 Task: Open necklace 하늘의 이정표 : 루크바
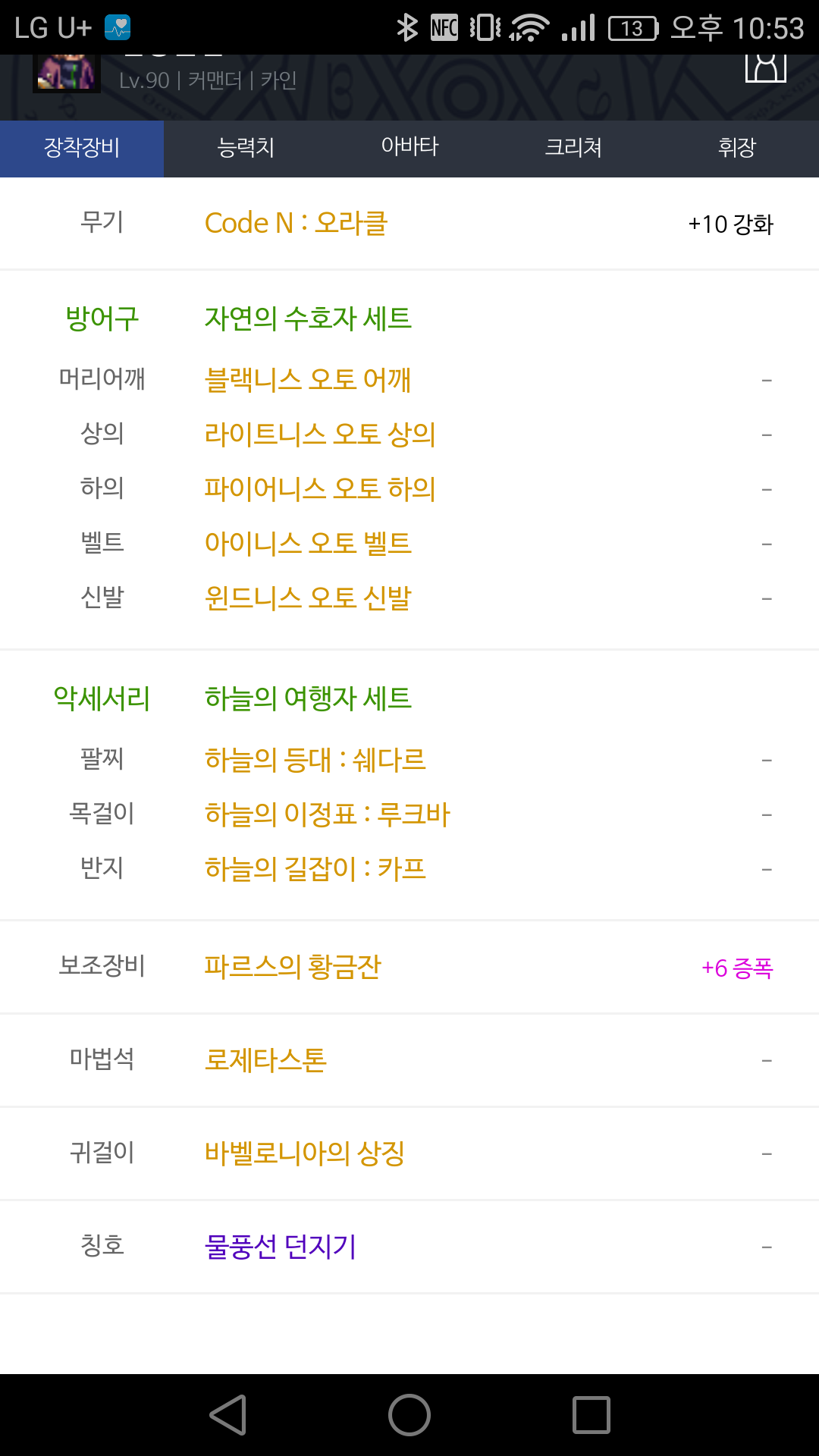(327, 814)
